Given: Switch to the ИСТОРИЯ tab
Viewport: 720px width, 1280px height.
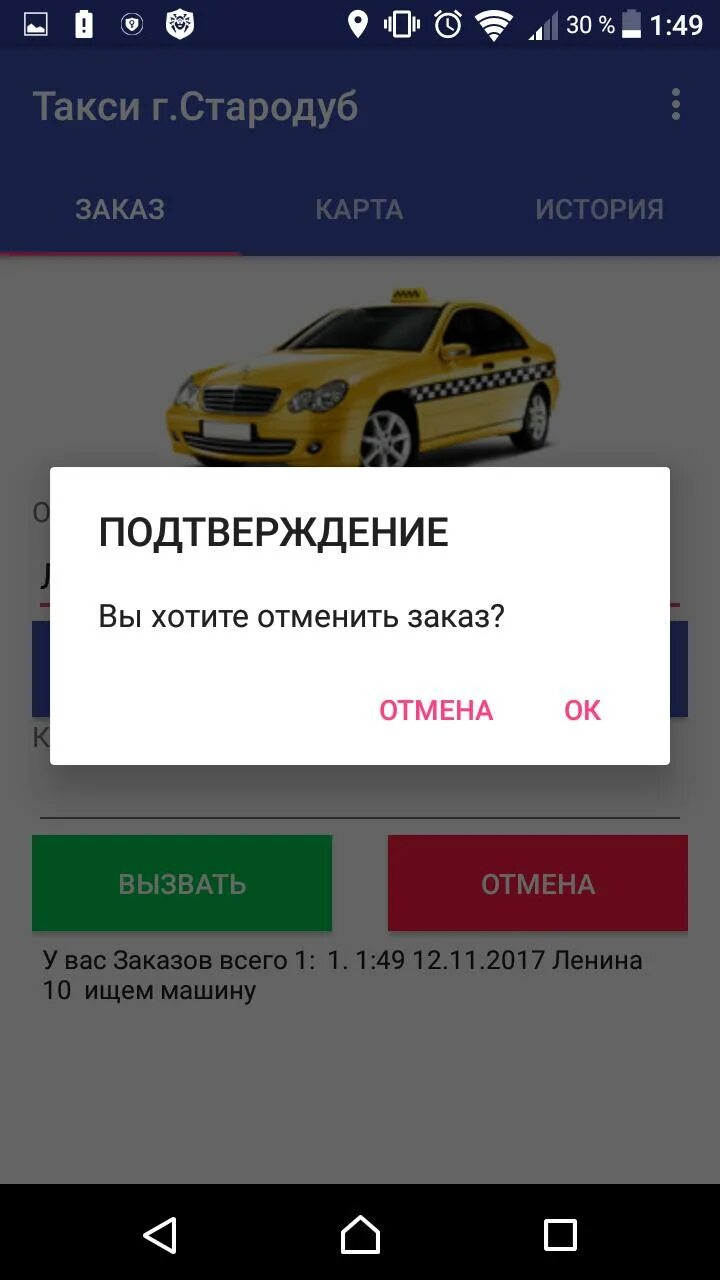Looking at the screenshot, I should (599, 209).
